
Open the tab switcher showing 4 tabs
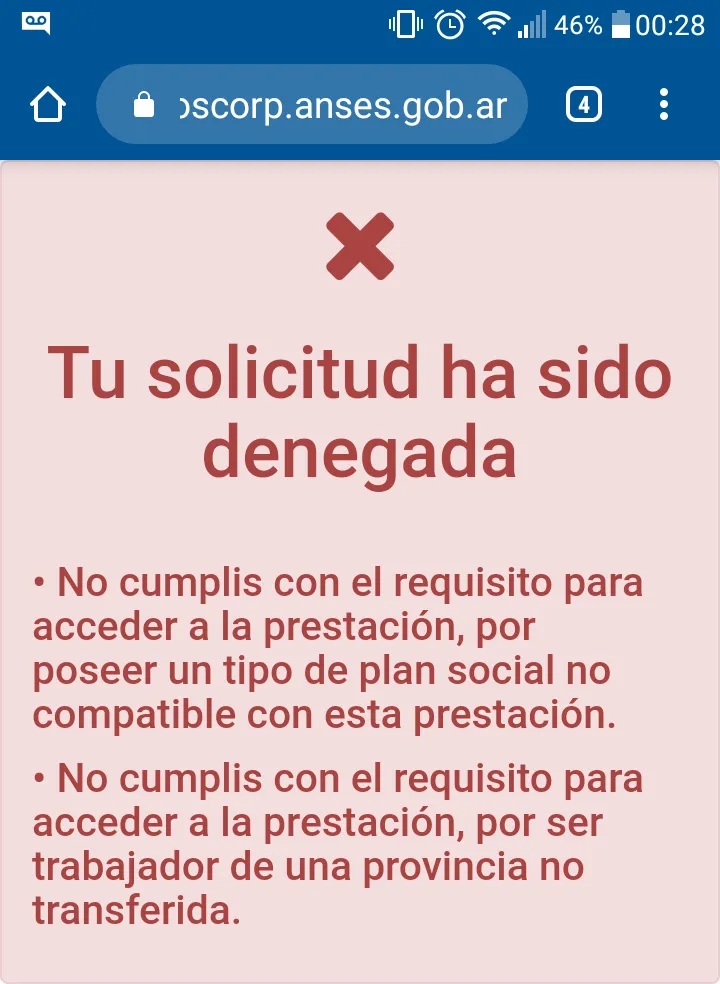pyautogui.click(x=584, y=104)
